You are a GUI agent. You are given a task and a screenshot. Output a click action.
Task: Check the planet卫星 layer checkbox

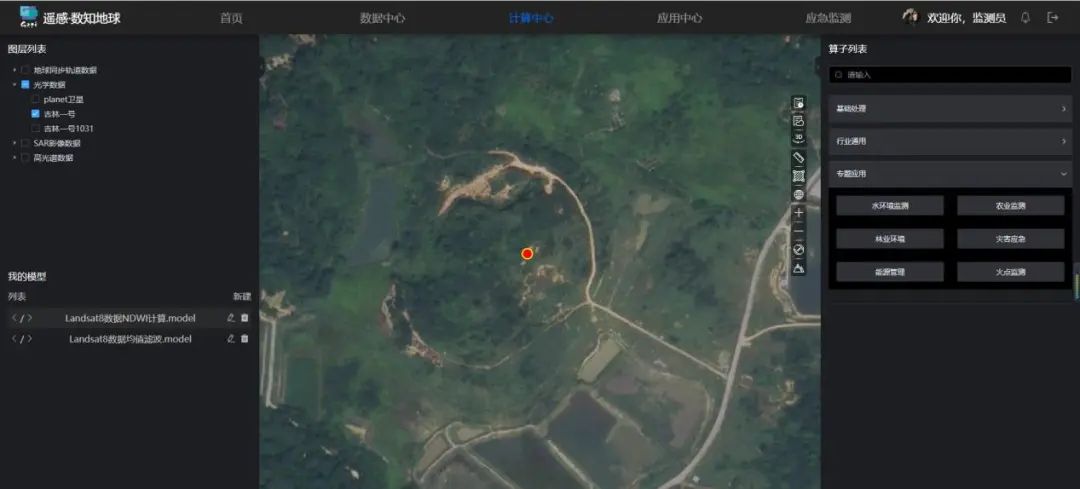(36, 100)
